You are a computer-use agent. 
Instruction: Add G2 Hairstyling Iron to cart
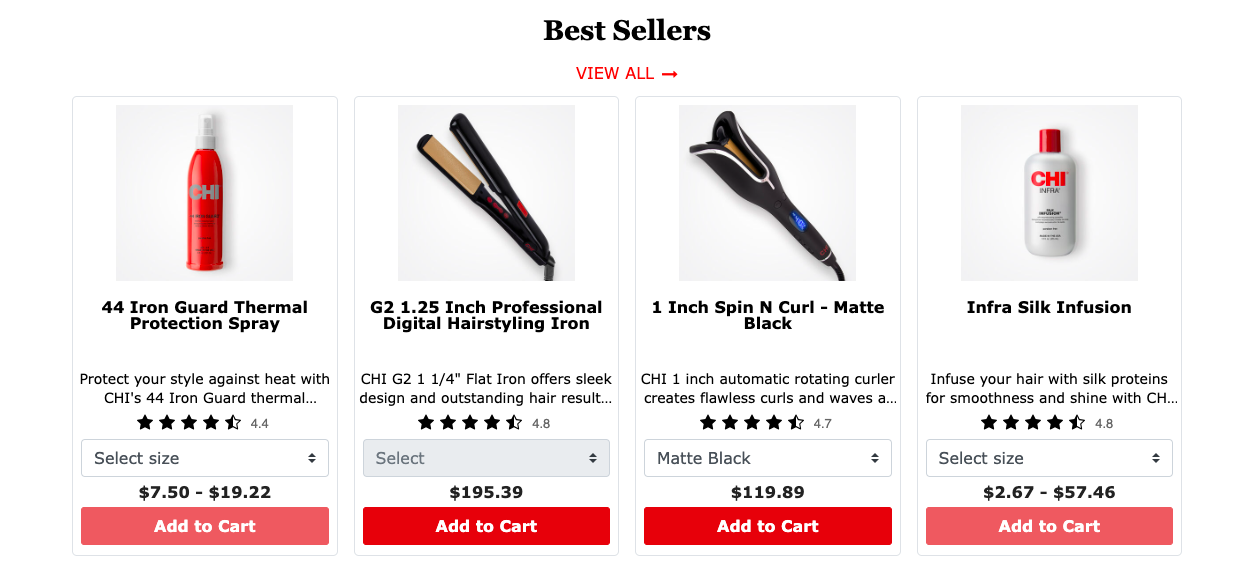(x=486, y=526)
